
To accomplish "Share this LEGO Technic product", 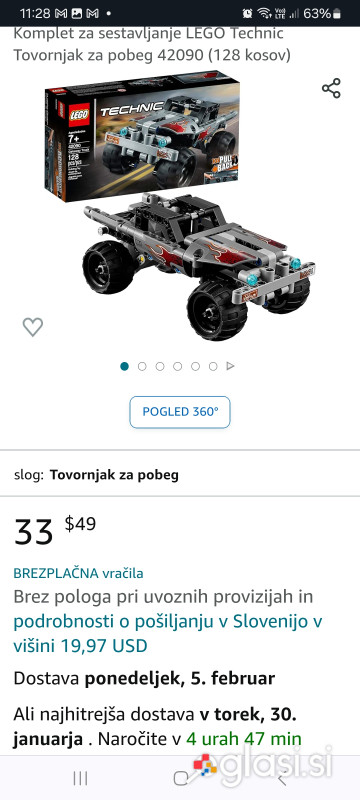I will point(331,88).
